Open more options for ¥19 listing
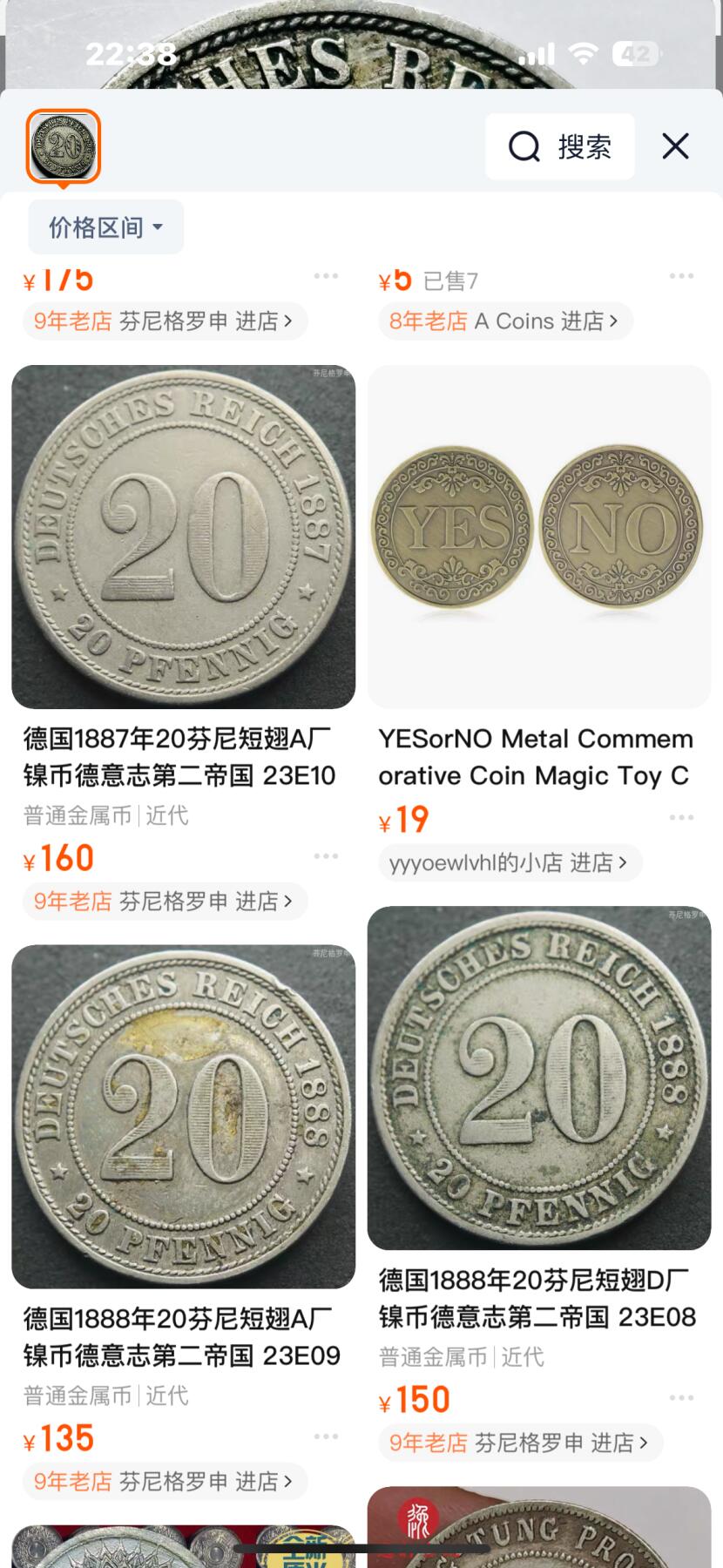 coord(681,817)
